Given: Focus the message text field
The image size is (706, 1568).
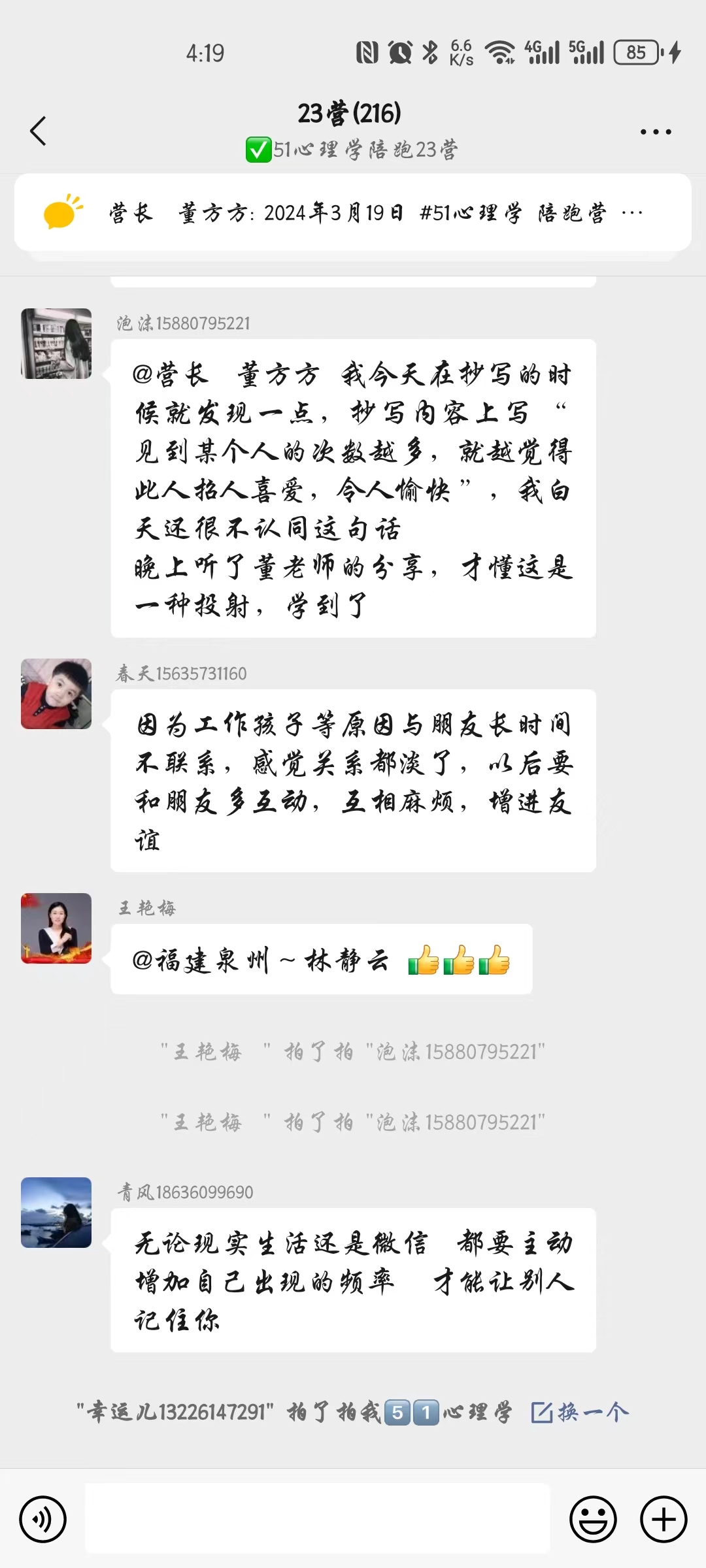Looking at the screenshot, I should [318, 1519].
